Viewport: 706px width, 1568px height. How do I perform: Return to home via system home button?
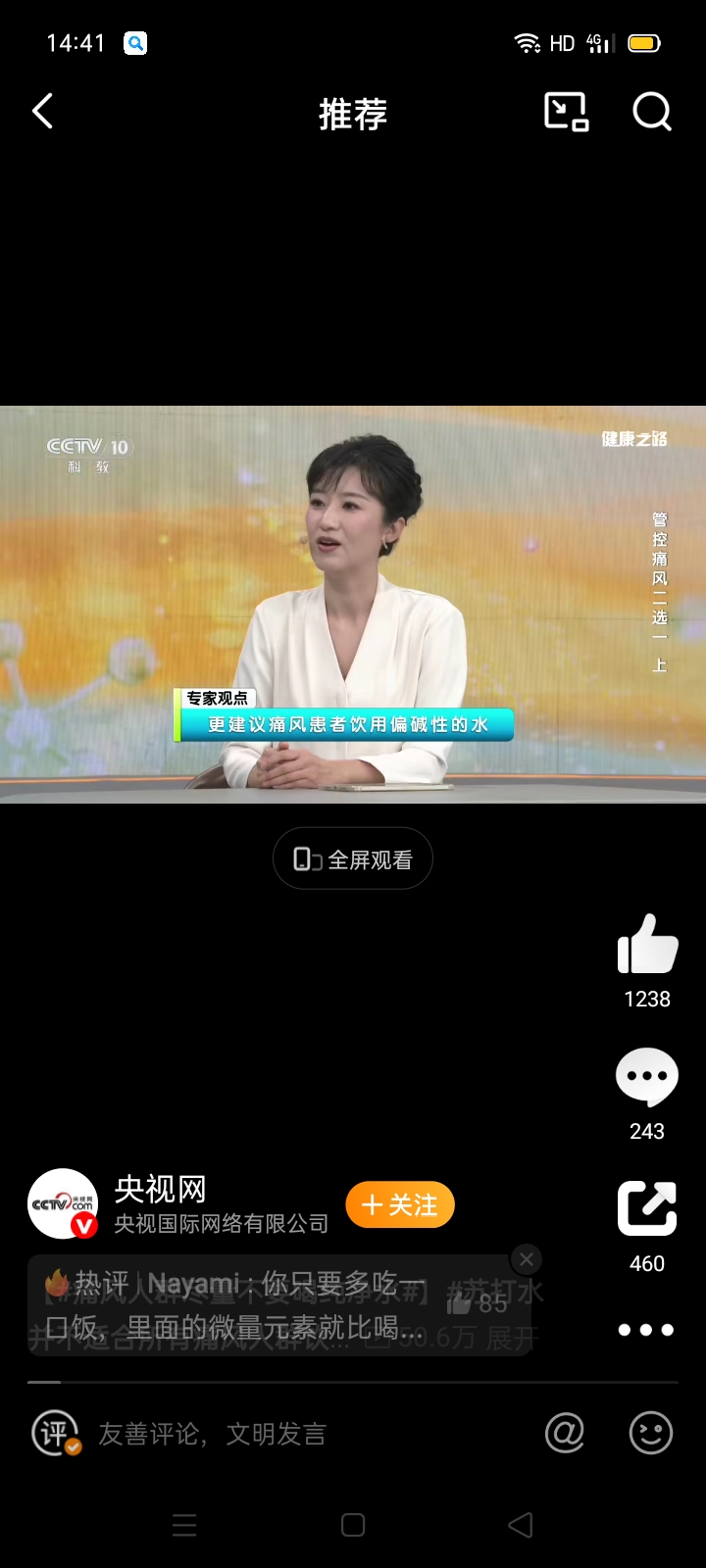(353, 1525)
